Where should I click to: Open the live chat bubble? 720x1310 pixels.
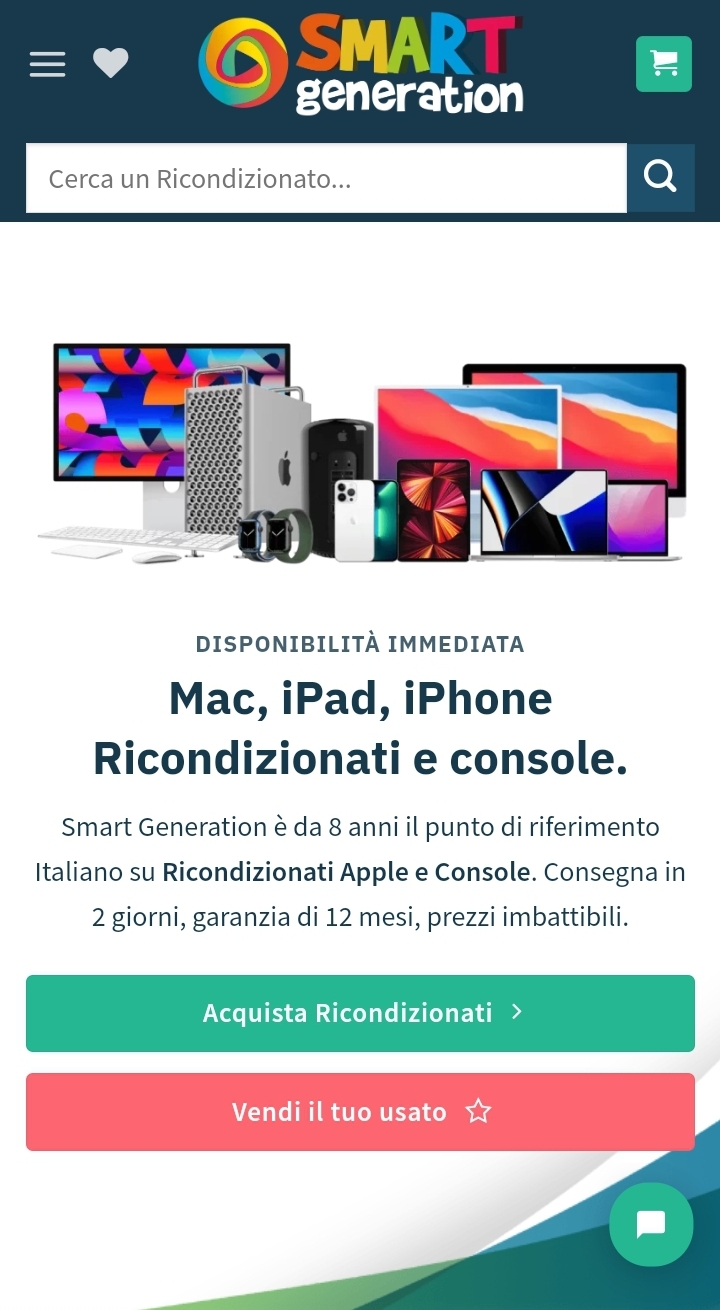click(x=651, y=1224)
